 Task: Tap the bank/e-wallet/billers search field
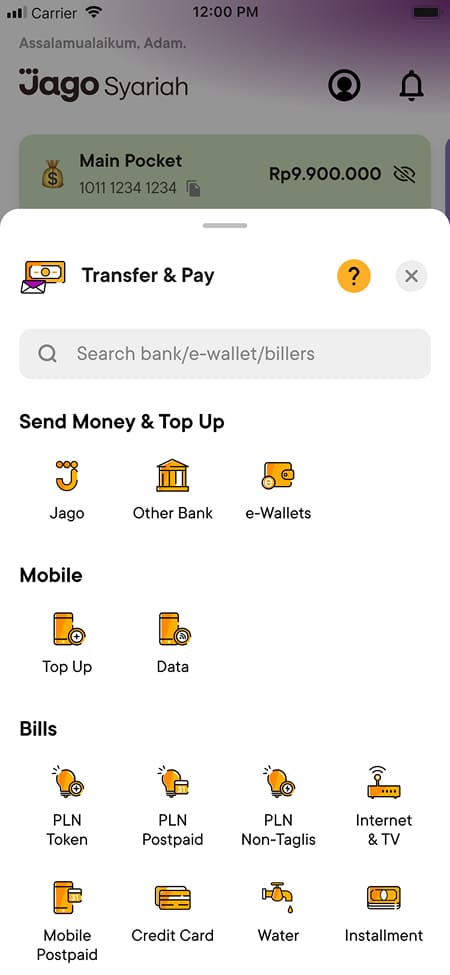(225, 354)
